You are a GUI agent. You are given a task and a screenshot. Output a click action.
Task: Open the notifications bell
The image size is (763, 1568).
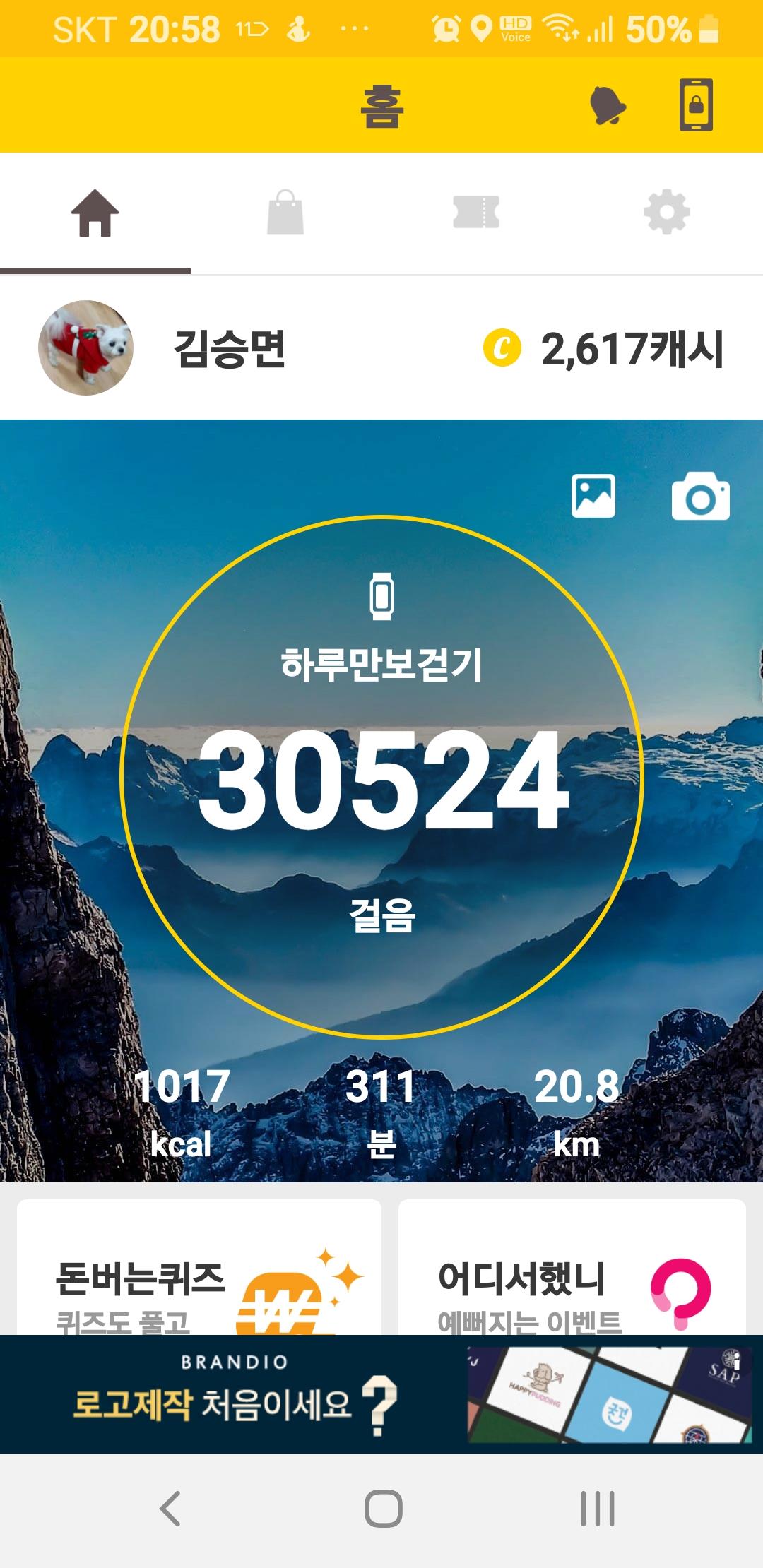click(608, 106)
